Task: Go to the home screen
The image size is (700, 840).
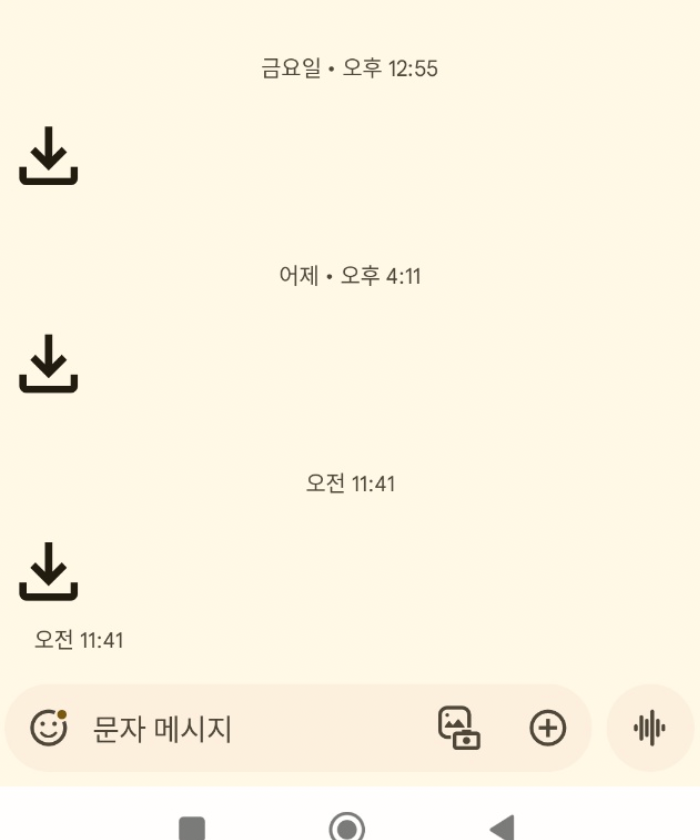Action: pyautogui.click(x=347, y=827)
